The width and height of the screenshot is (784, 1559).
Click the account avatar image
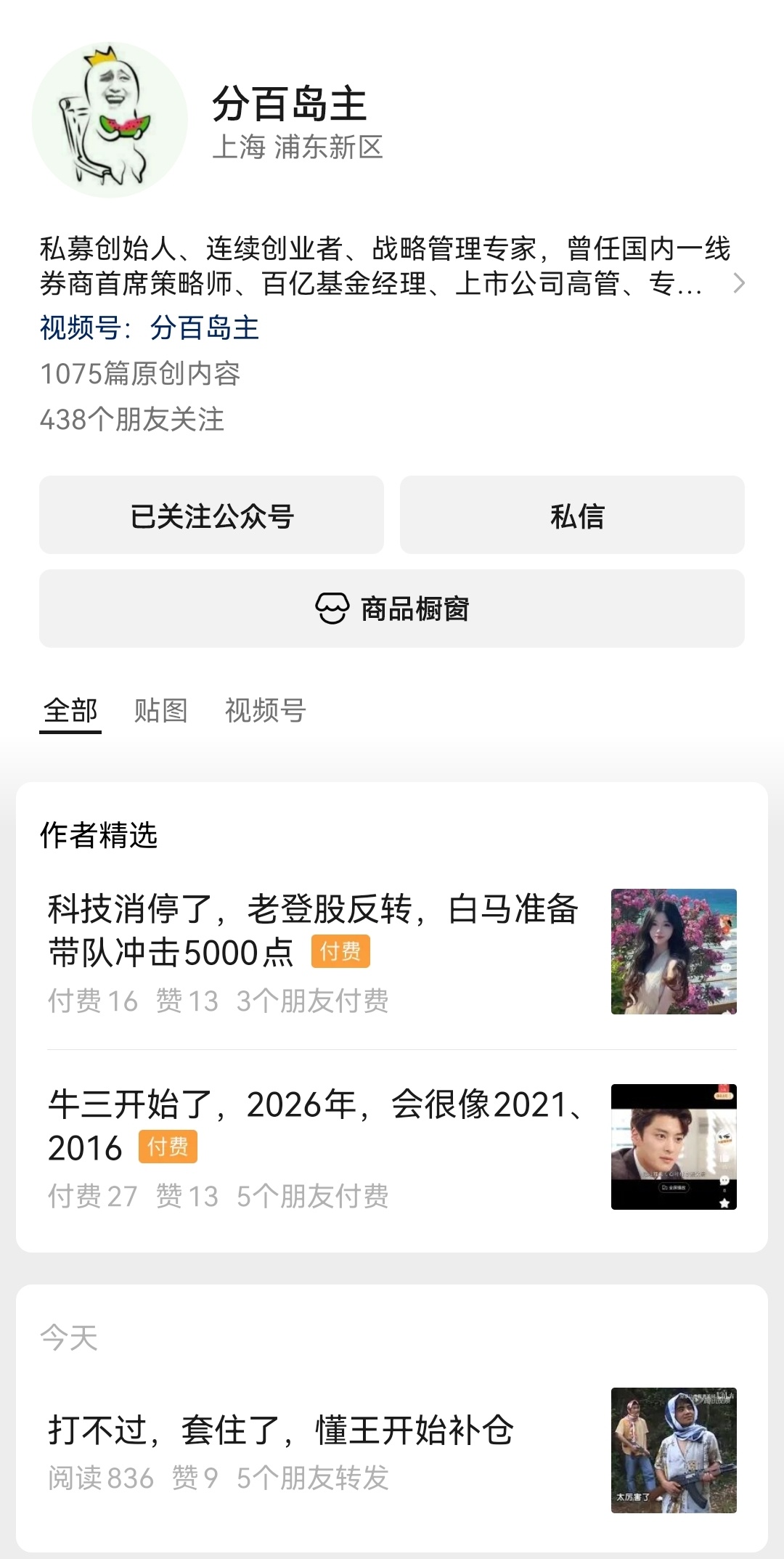pyautogui.click(x=116, y=116)
